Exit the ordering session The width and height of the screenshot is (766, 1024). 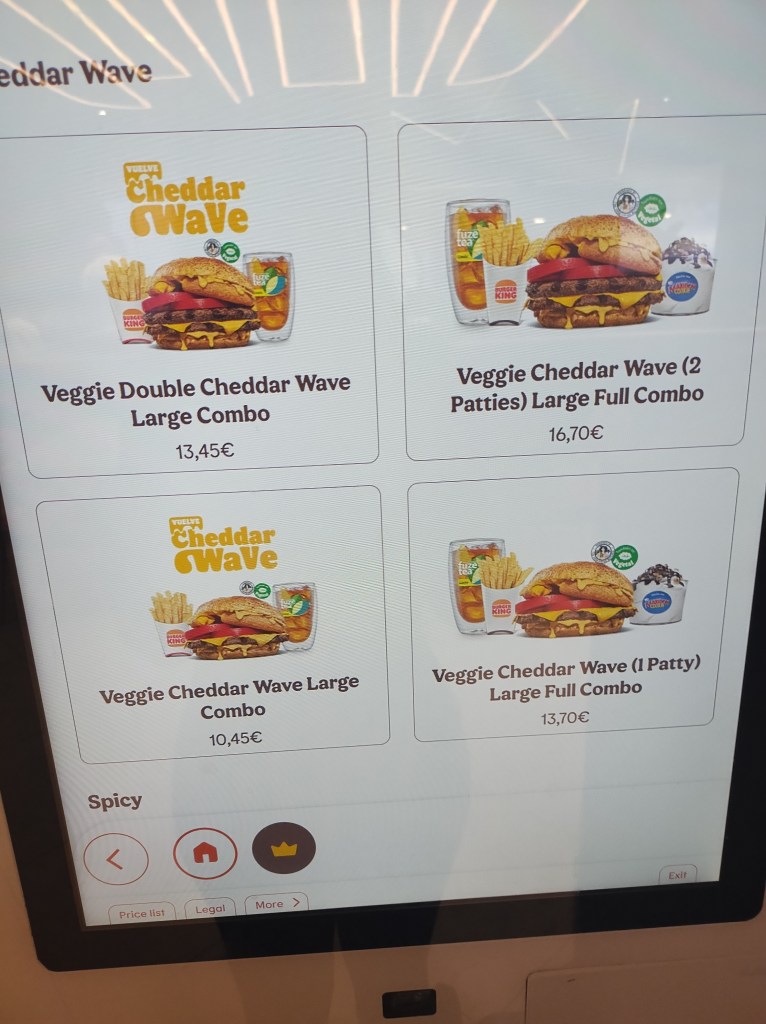(677, 875)
